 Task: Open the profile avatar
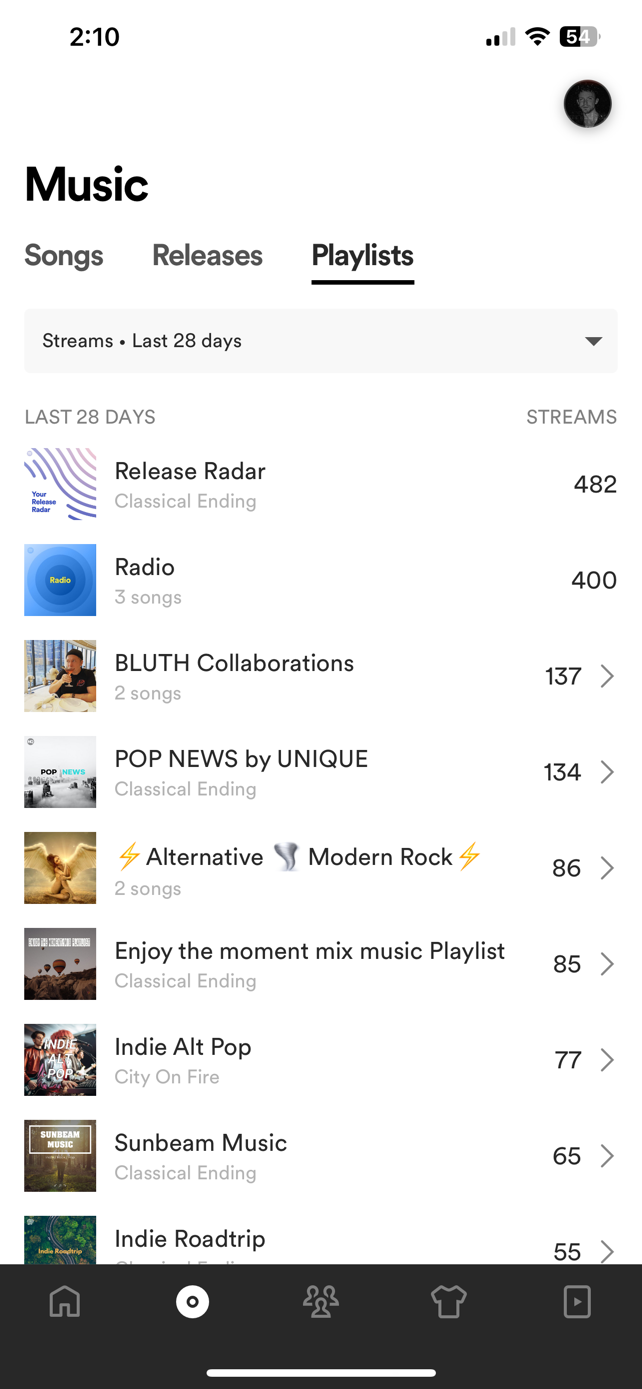click(x=587, y=104)
